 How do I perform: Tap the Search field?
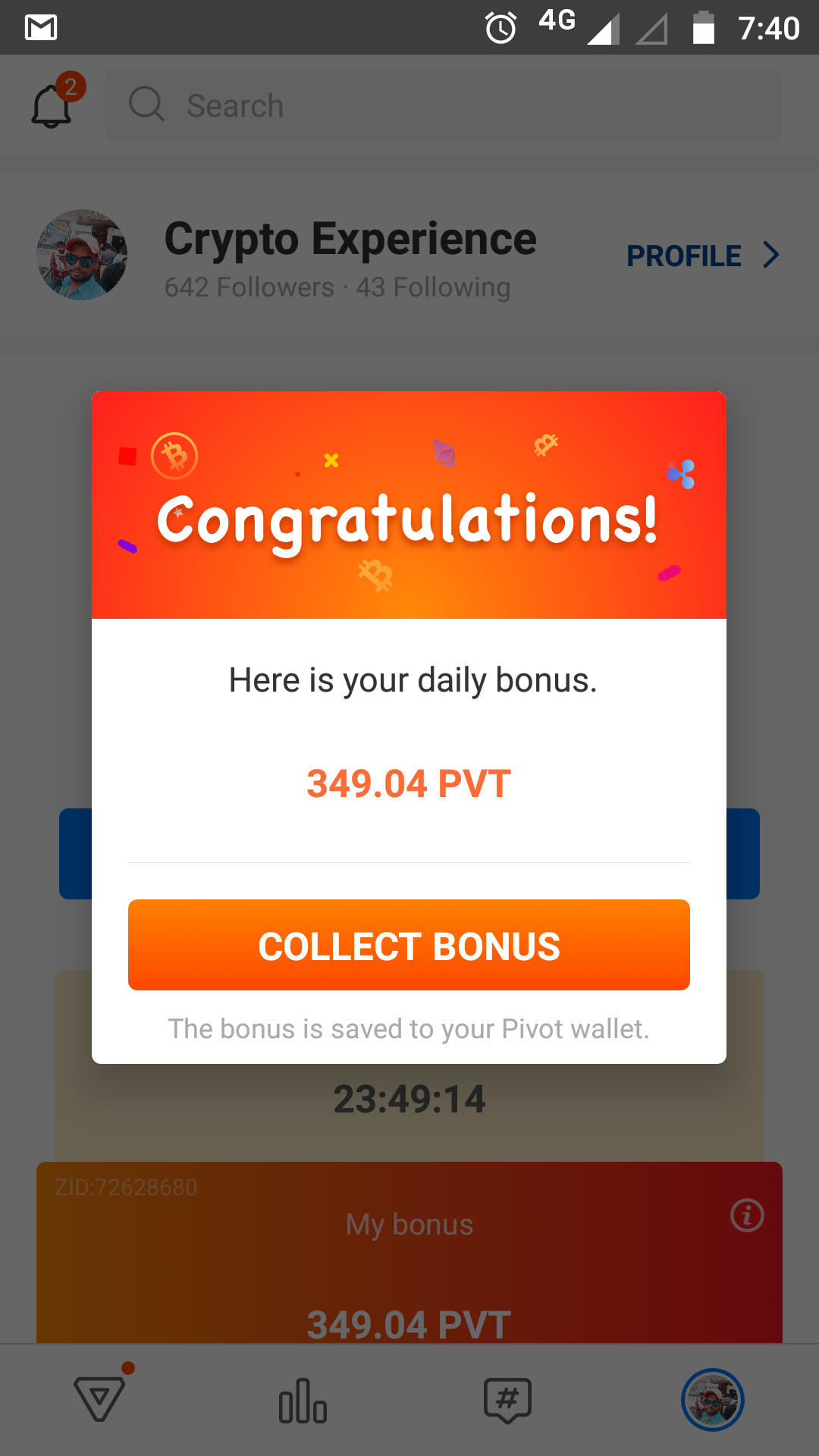pos(444,105)
